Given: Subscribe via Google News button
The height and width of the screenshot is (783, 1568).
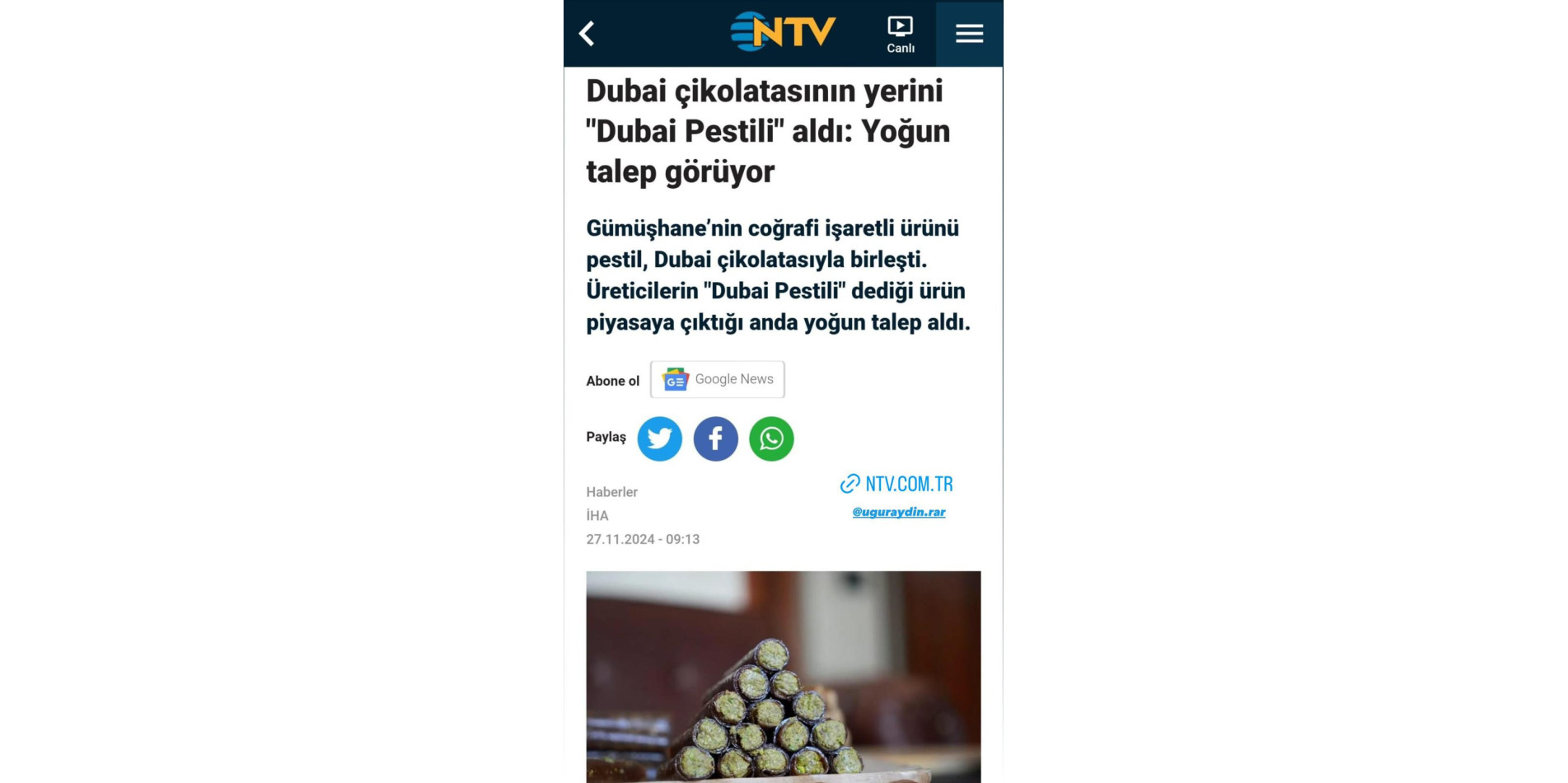Looking at the screenshot, I should [x=717, y=379].
